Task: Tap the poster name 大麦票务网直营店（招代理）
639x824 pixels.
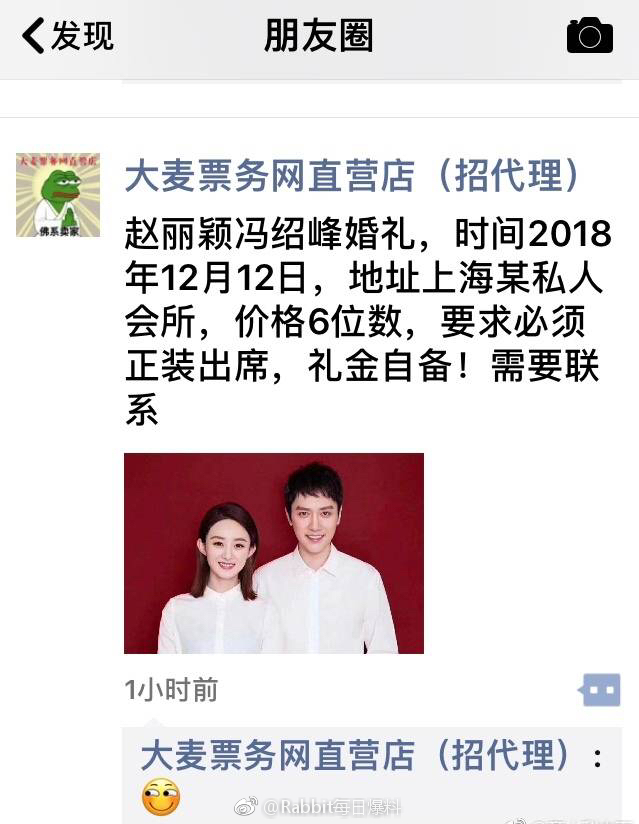Action: tap(352, 177)
